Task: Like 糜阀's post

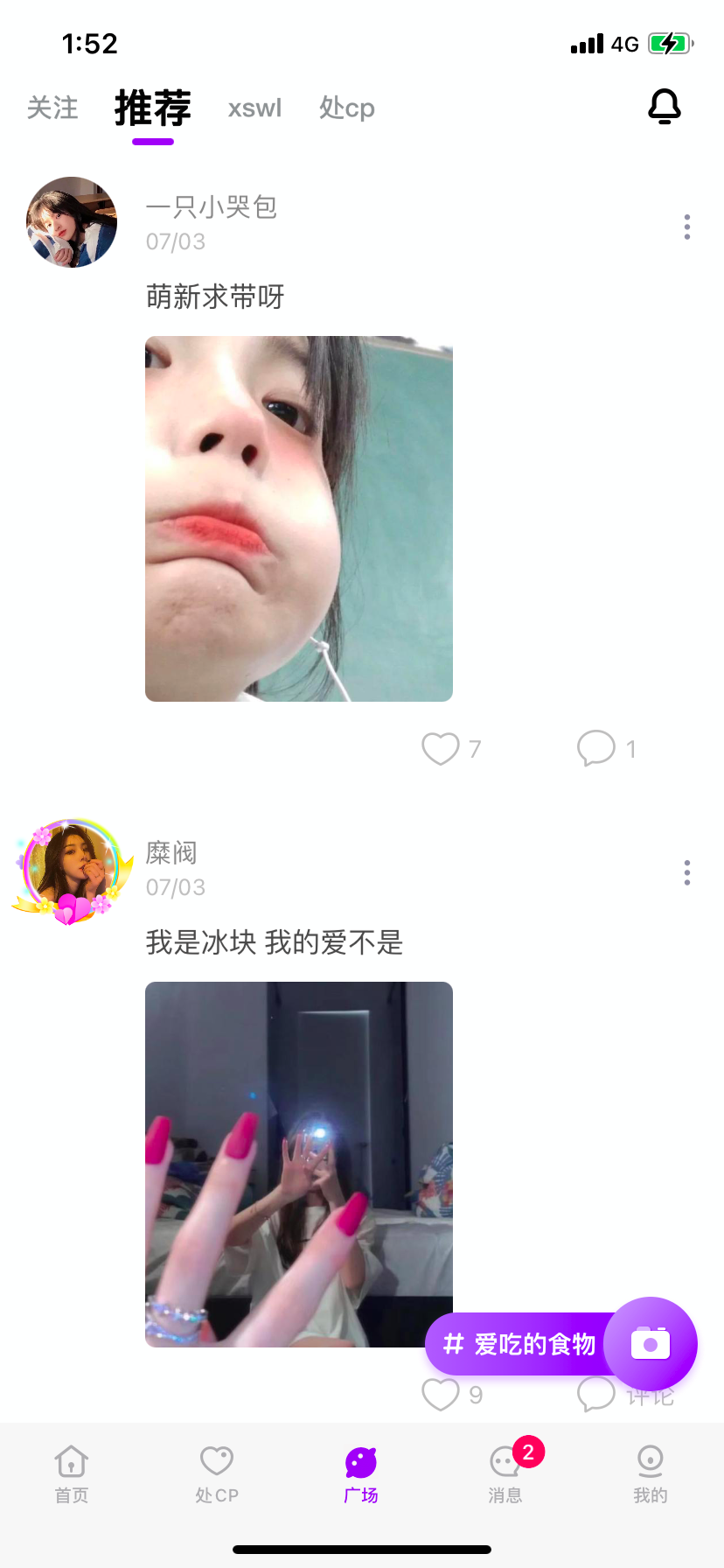Action: point(441,1395)
